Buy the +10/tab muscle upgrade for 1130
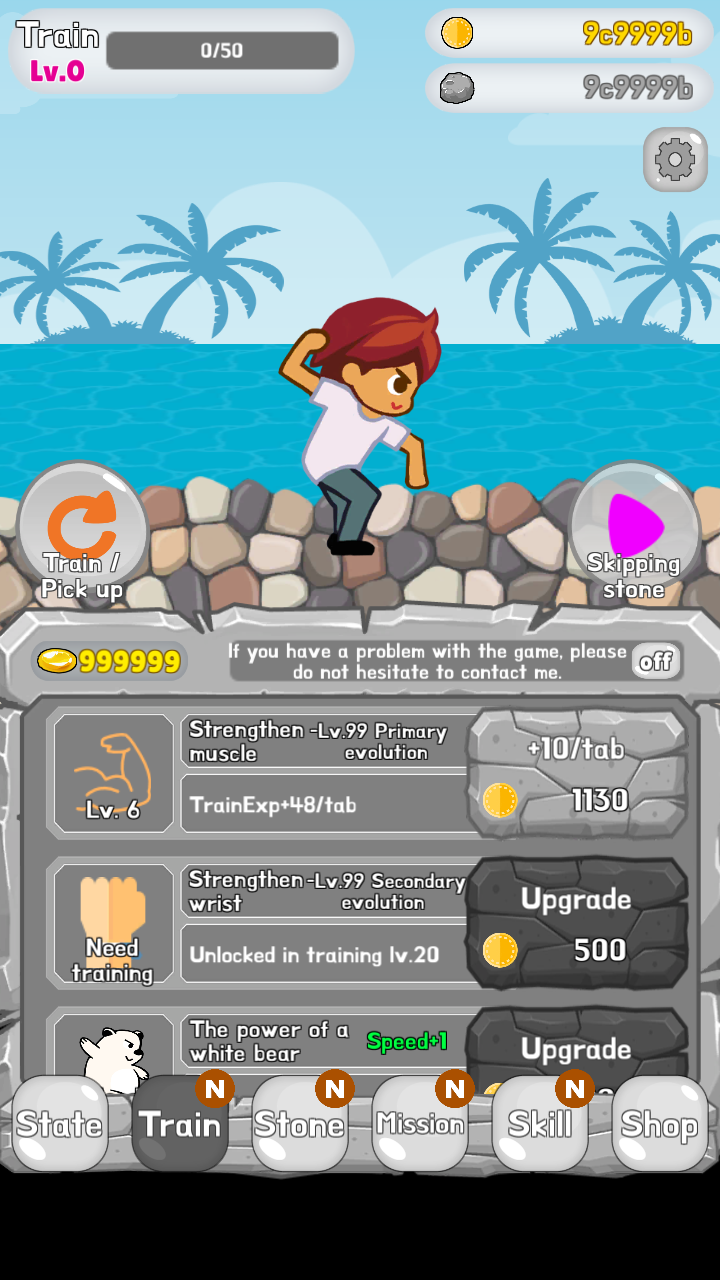 pyautogui.click(x=576, y=774)
